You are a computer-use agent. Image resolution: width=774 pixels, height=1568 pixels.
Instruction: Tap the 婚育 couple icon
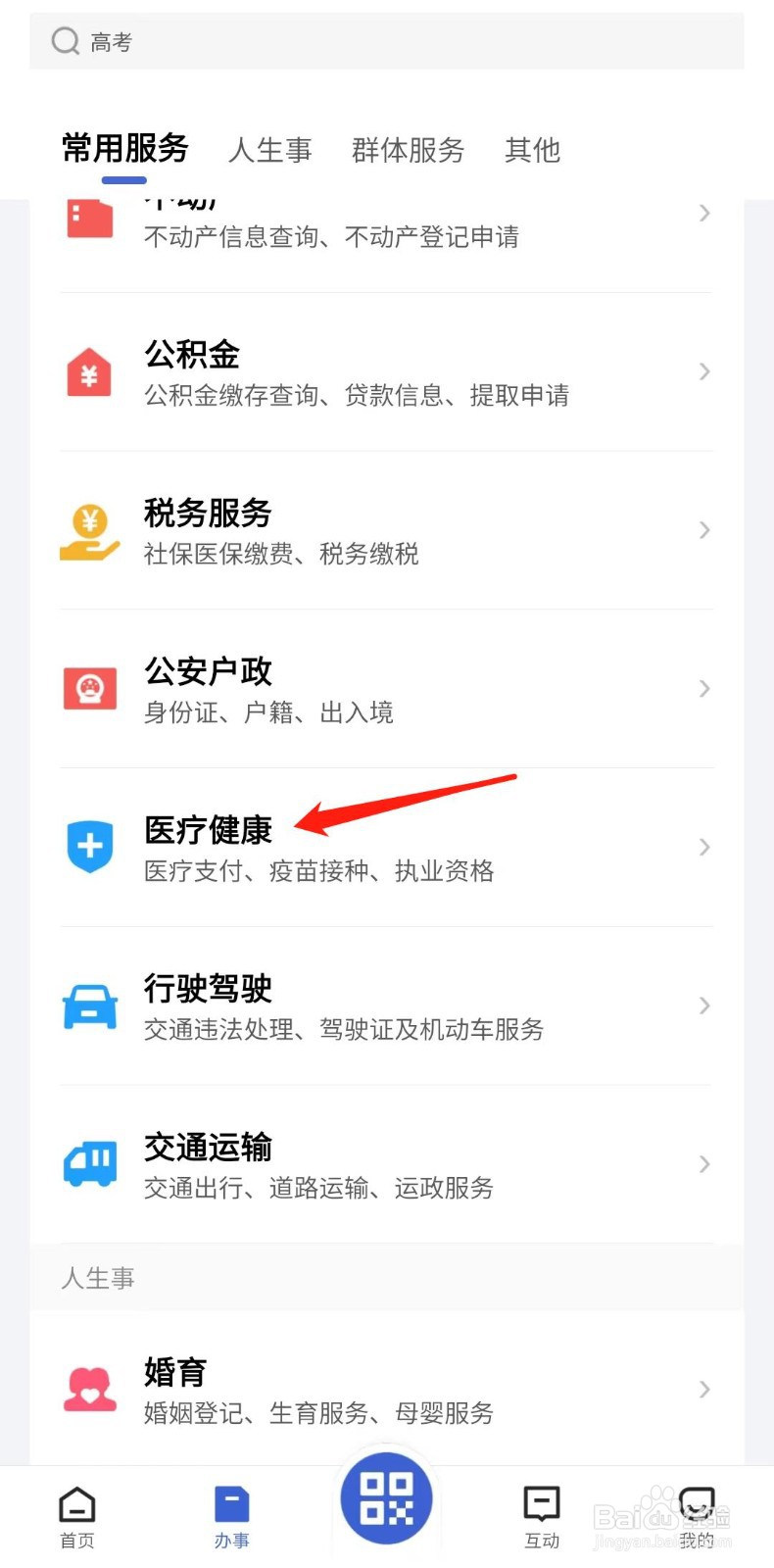[x=89, y=1390]
